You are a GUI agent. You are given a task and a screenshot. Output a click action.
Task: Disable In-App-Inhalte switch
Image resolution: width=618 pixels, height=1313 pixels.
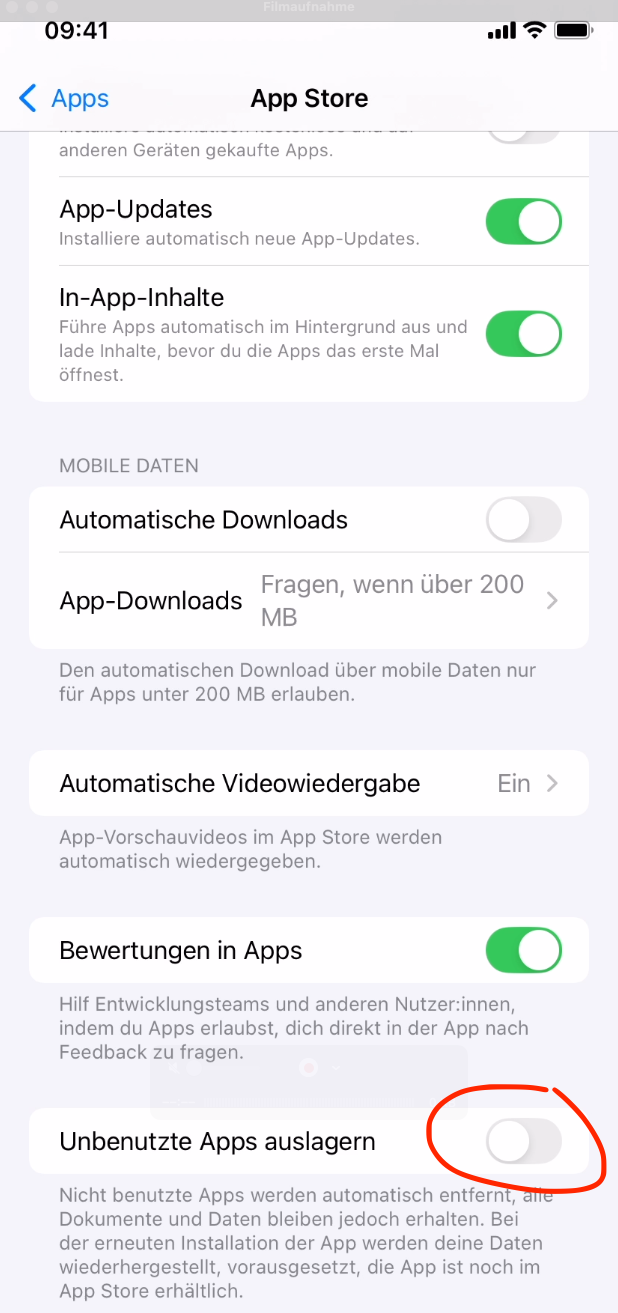pos(524,334)
